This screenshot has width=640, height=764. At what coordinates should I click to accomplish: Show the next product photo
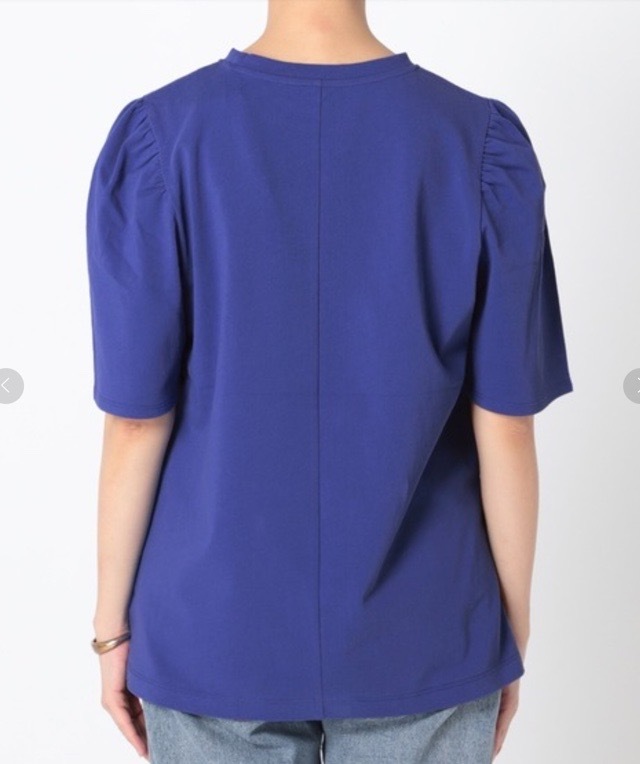click(x=632, y=386)
